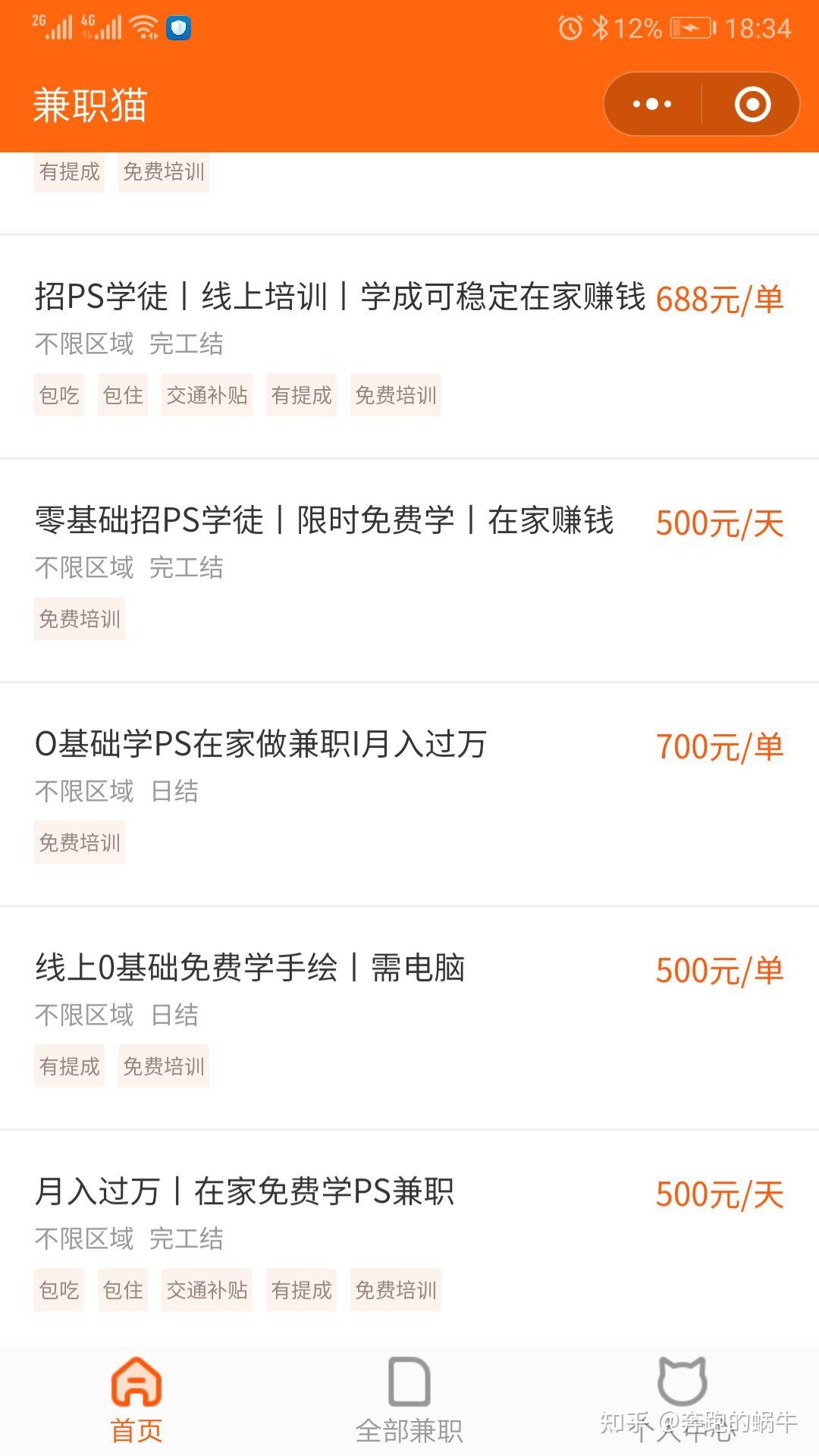This screenshot has height=1456, width=819.
Task: Open the 月入过万丨在家免费学PS兼职 job link
Action: pos(246,1191)
